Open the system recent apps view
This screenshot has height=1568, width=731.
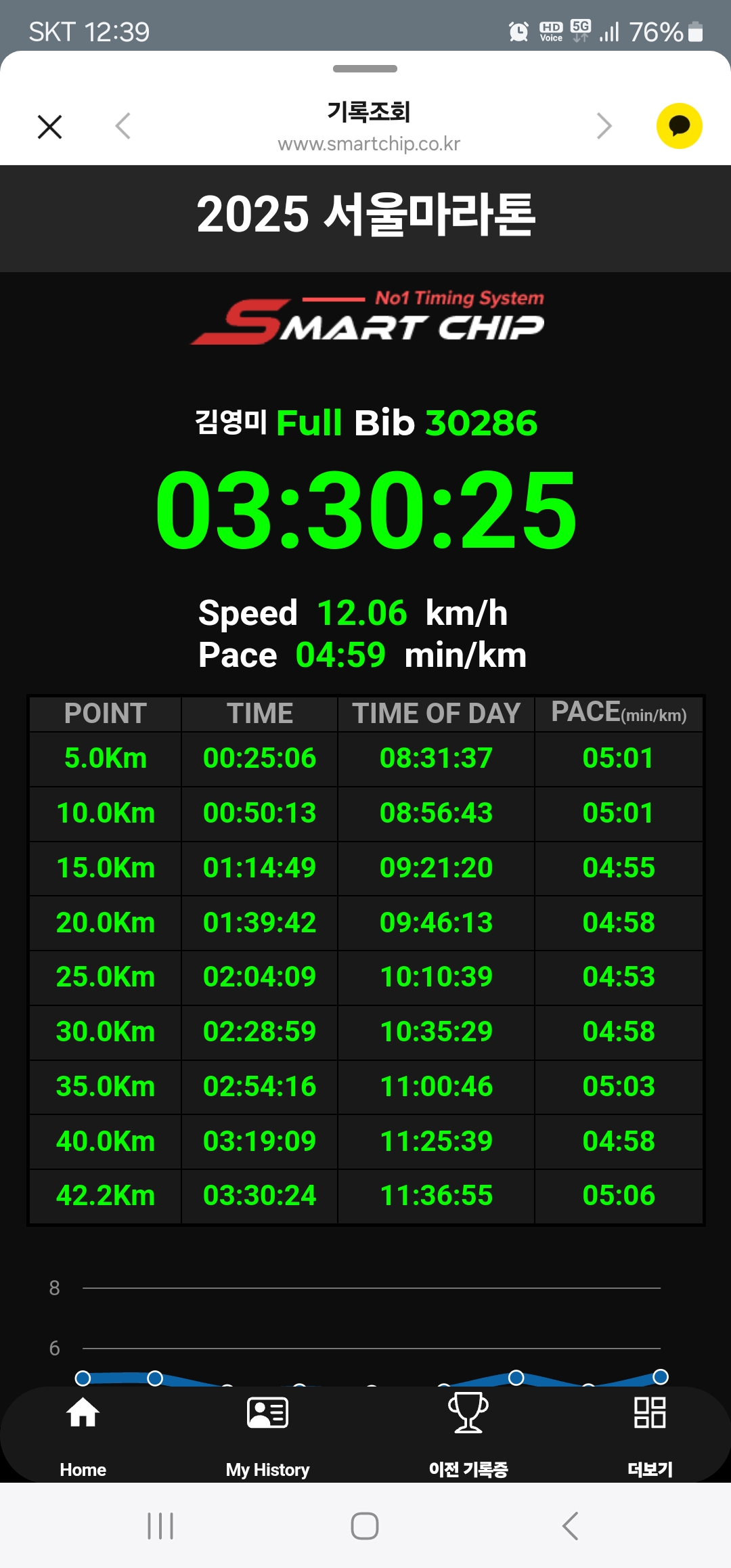click(x=160, y=1526)
